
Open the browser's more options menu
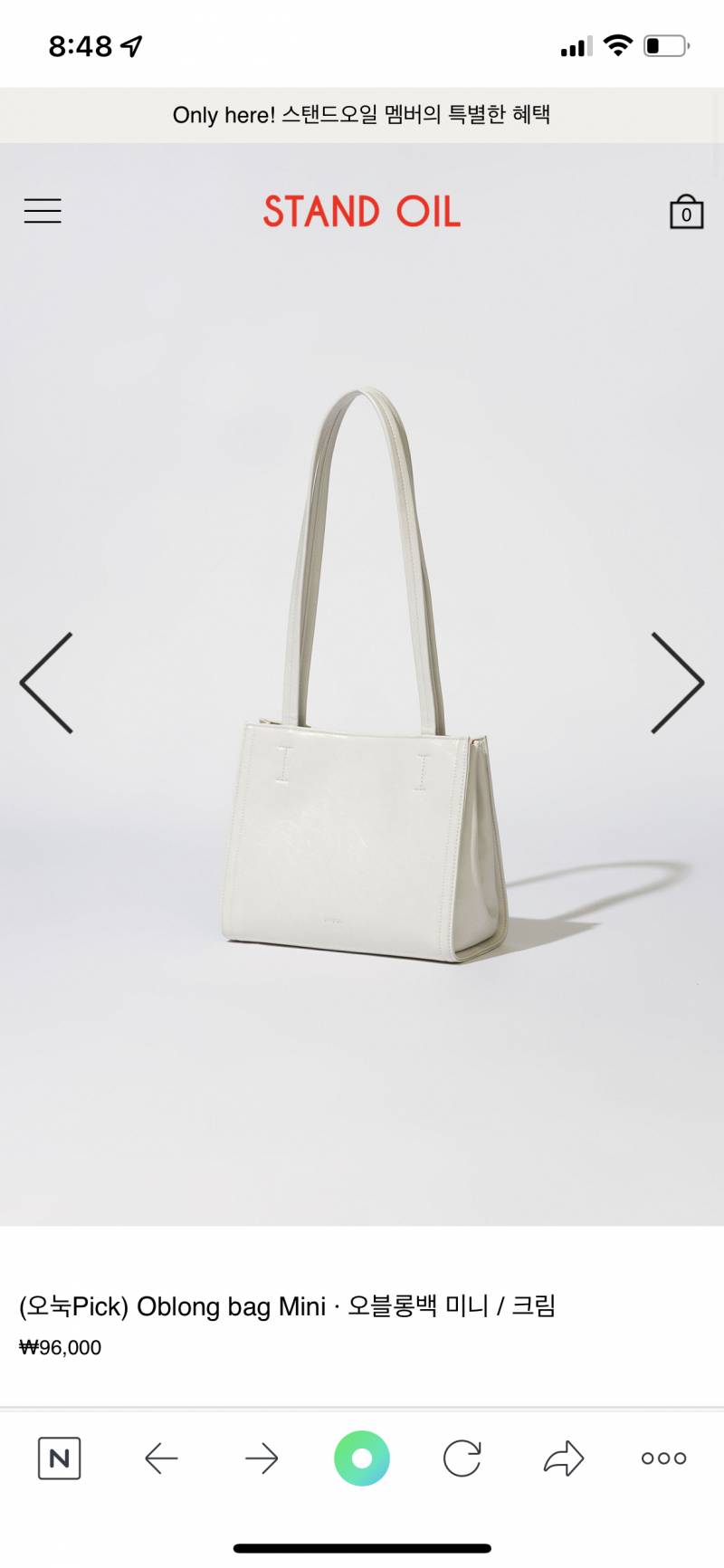(663, 1458)
